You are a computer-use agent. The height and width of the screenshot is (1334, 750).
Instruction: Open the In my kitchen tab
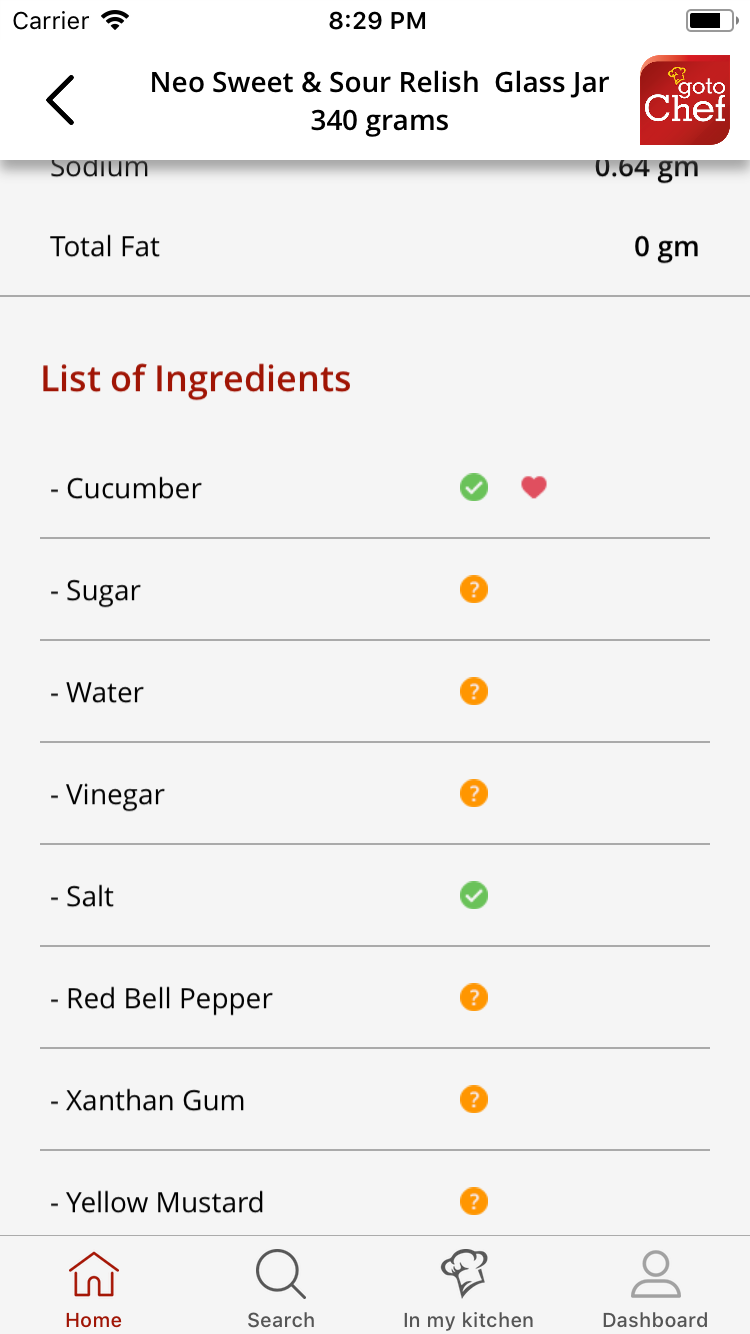pos(468,1288)
